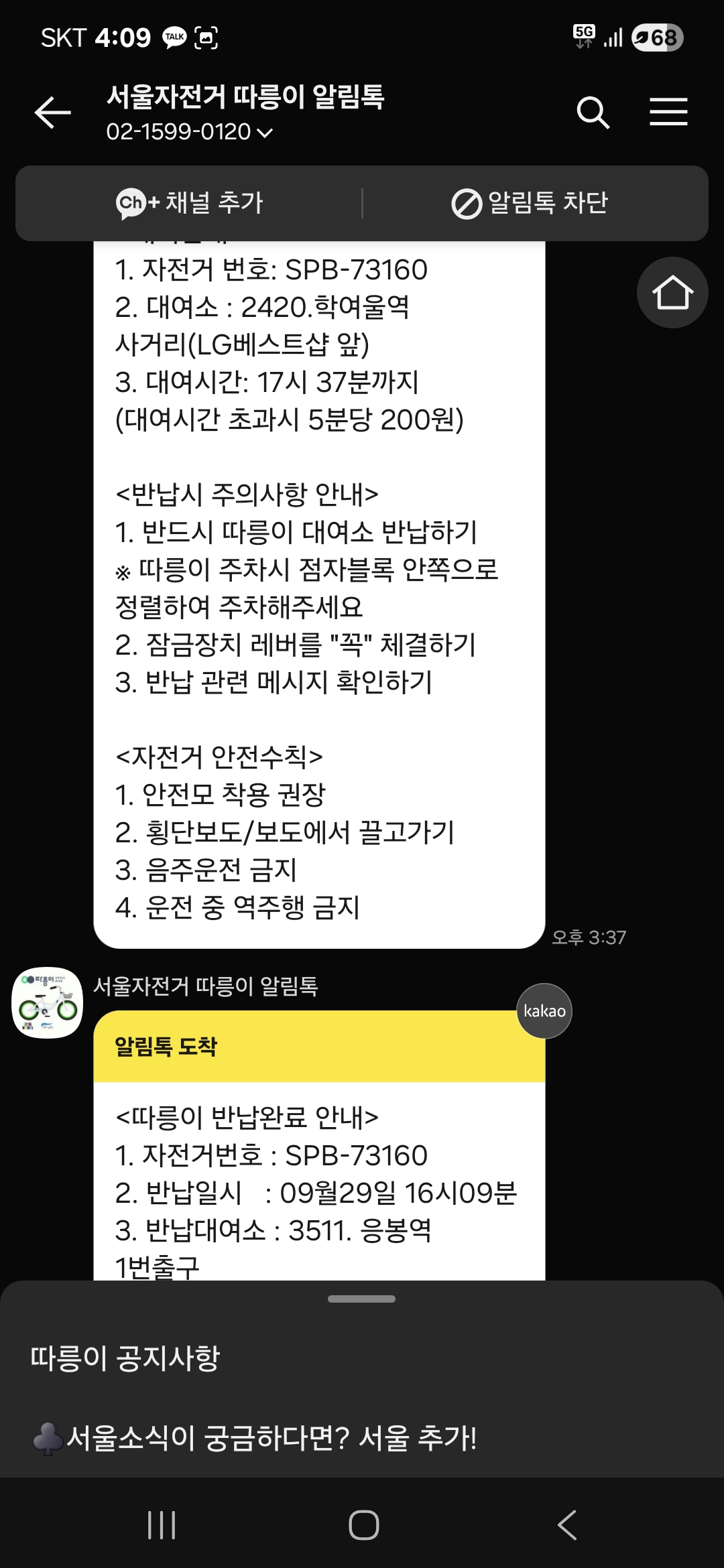Viewport: 724px width, 1568px height.
Task: Open 따릉이 공지사항 menu item
Action: pos(125,1359)
